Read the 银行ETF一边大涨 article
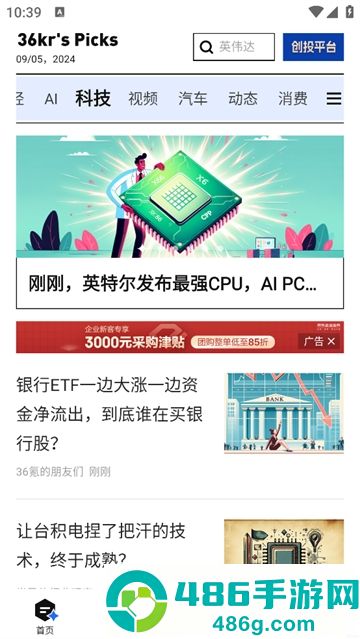 tap(180, 425)
